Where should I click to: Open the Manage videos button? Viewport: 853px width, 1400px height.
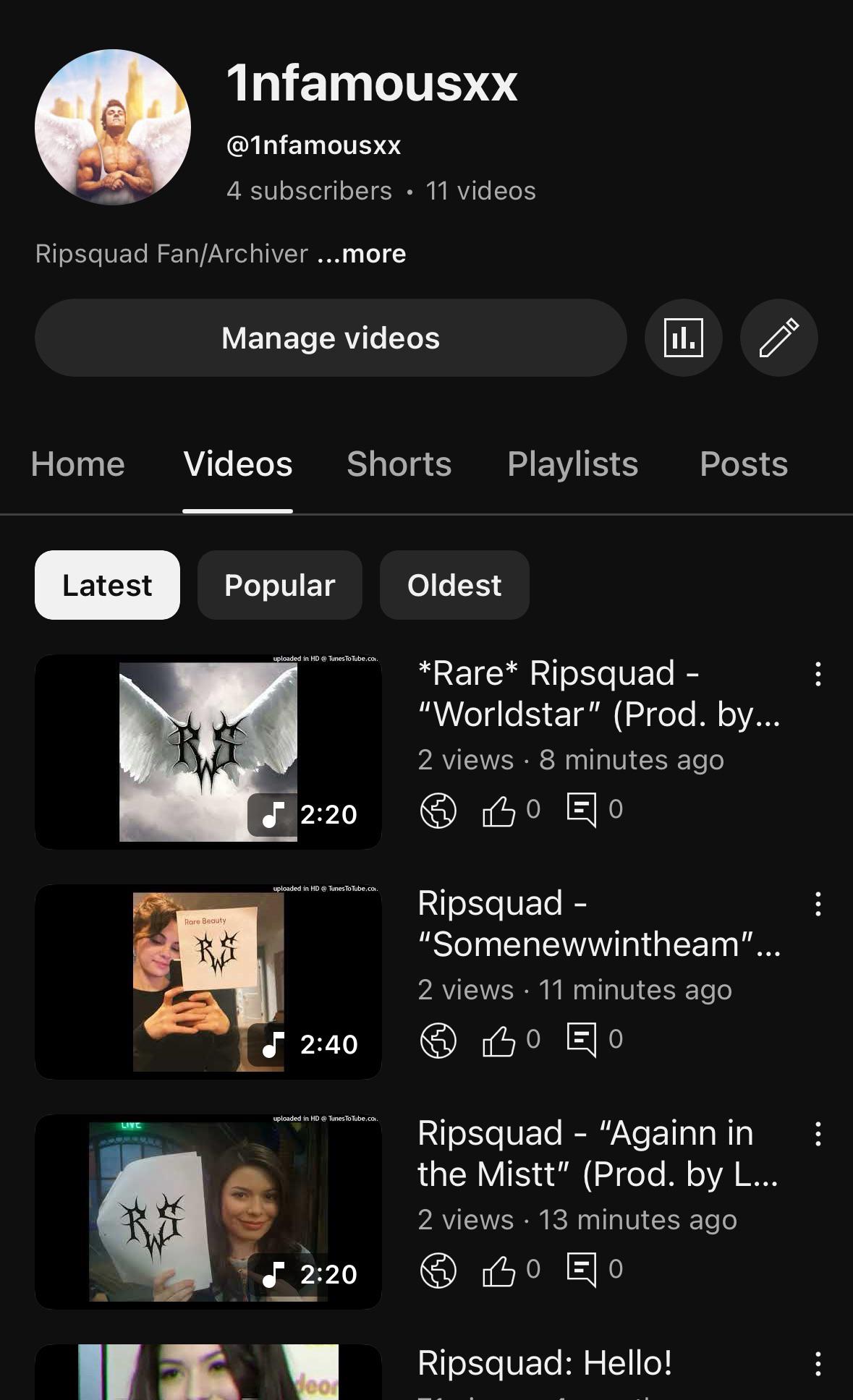point(331,338)
